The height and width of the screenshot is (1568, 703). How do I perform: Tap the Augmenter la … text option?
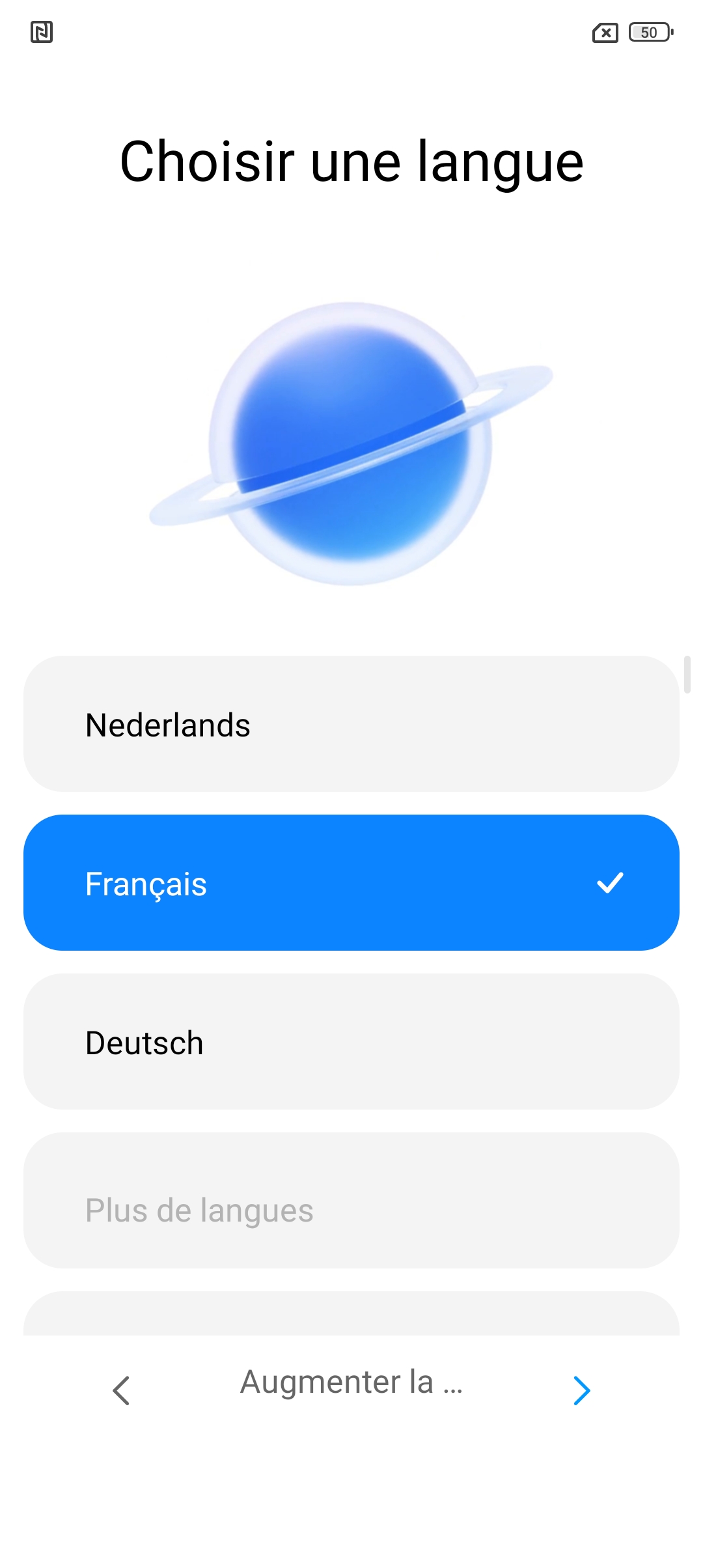351,1382
